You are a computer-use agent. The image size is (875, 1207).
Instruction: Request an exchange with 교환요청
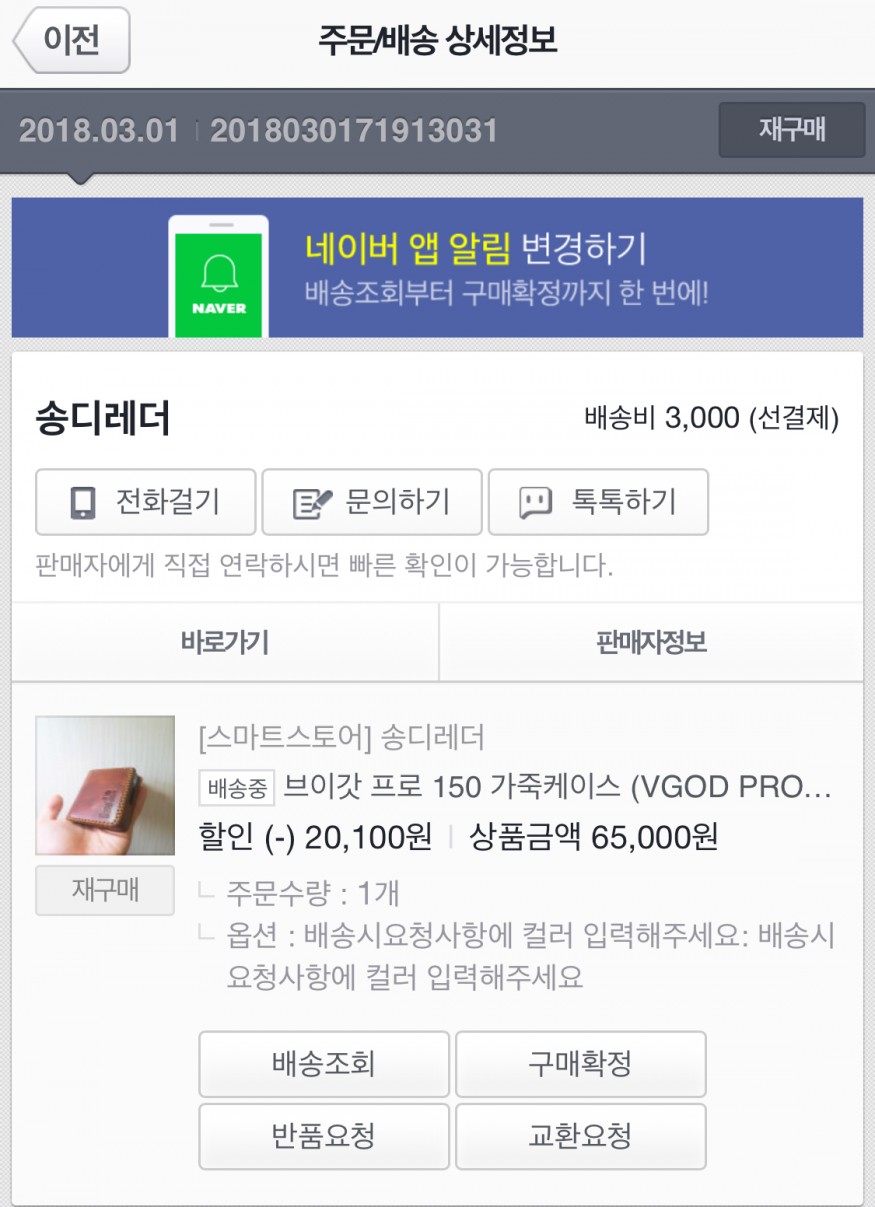click(581, 1136)
